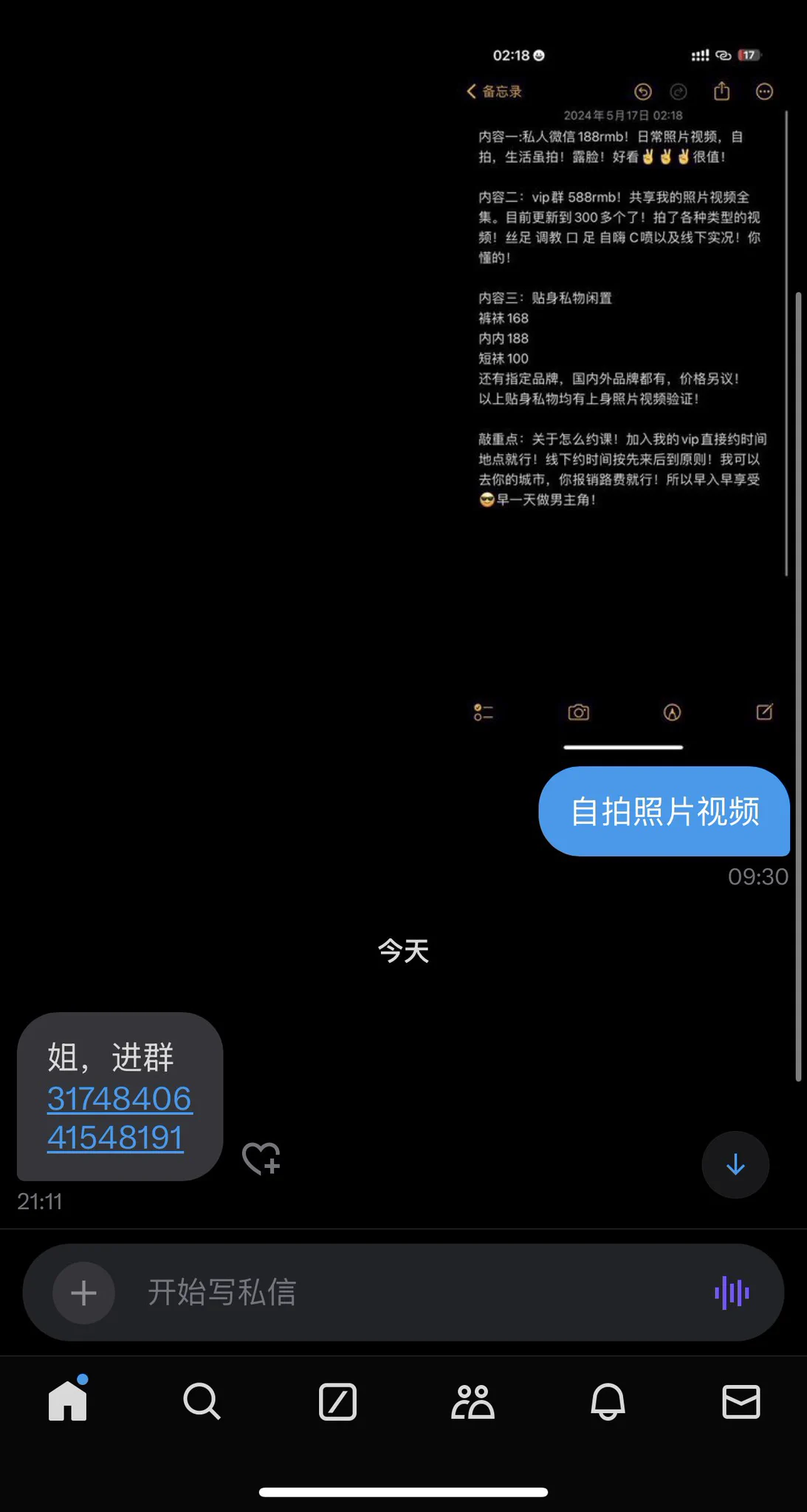Screen dimensions: 807x1512
Task: Open the shared notes screenshot image
Action: click(x=624, y=384)
